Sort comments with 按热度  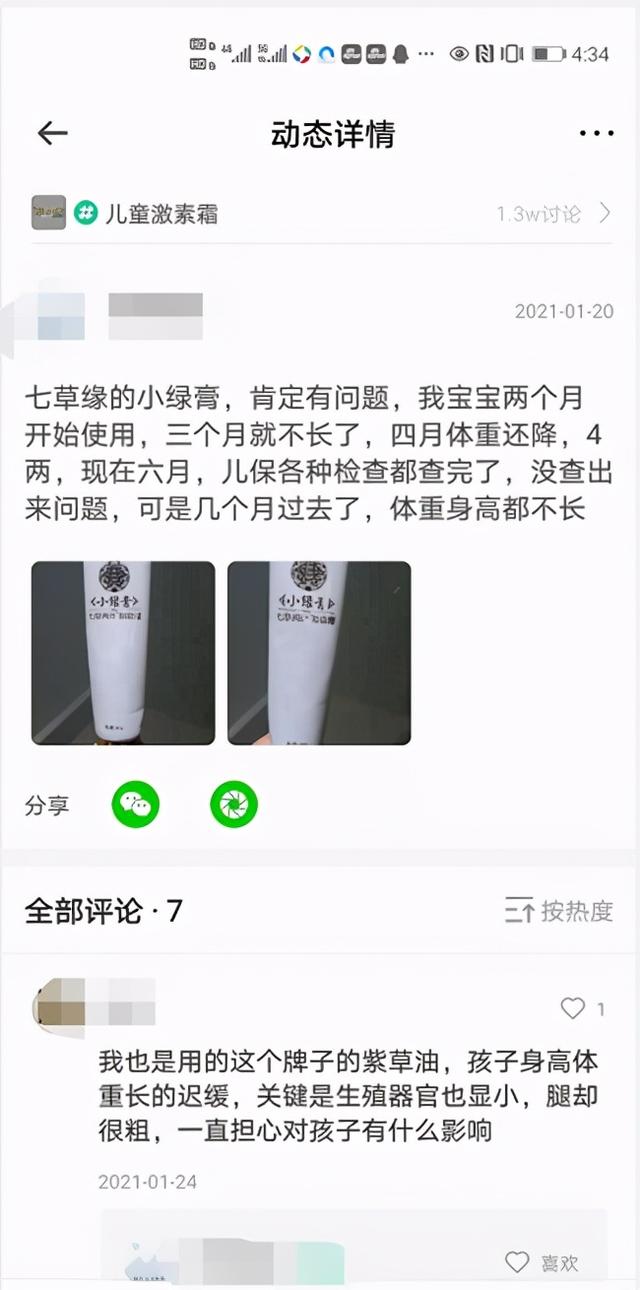(x=559, y=911)
